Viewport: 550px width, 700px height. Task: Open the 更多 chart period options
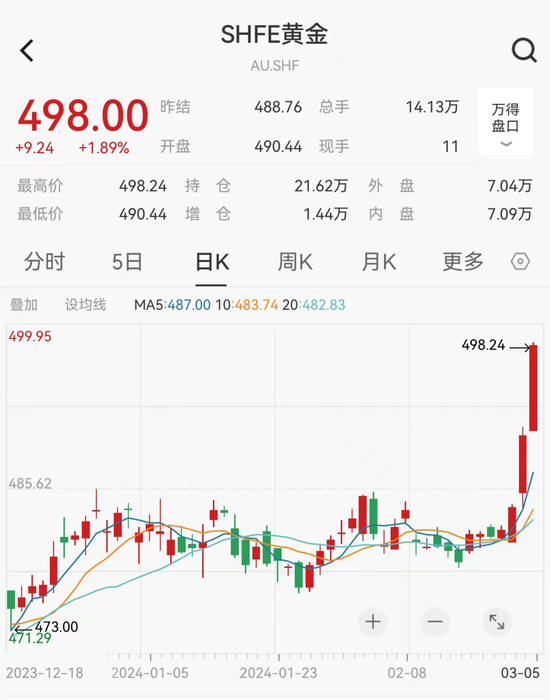(x=463, y=262)
